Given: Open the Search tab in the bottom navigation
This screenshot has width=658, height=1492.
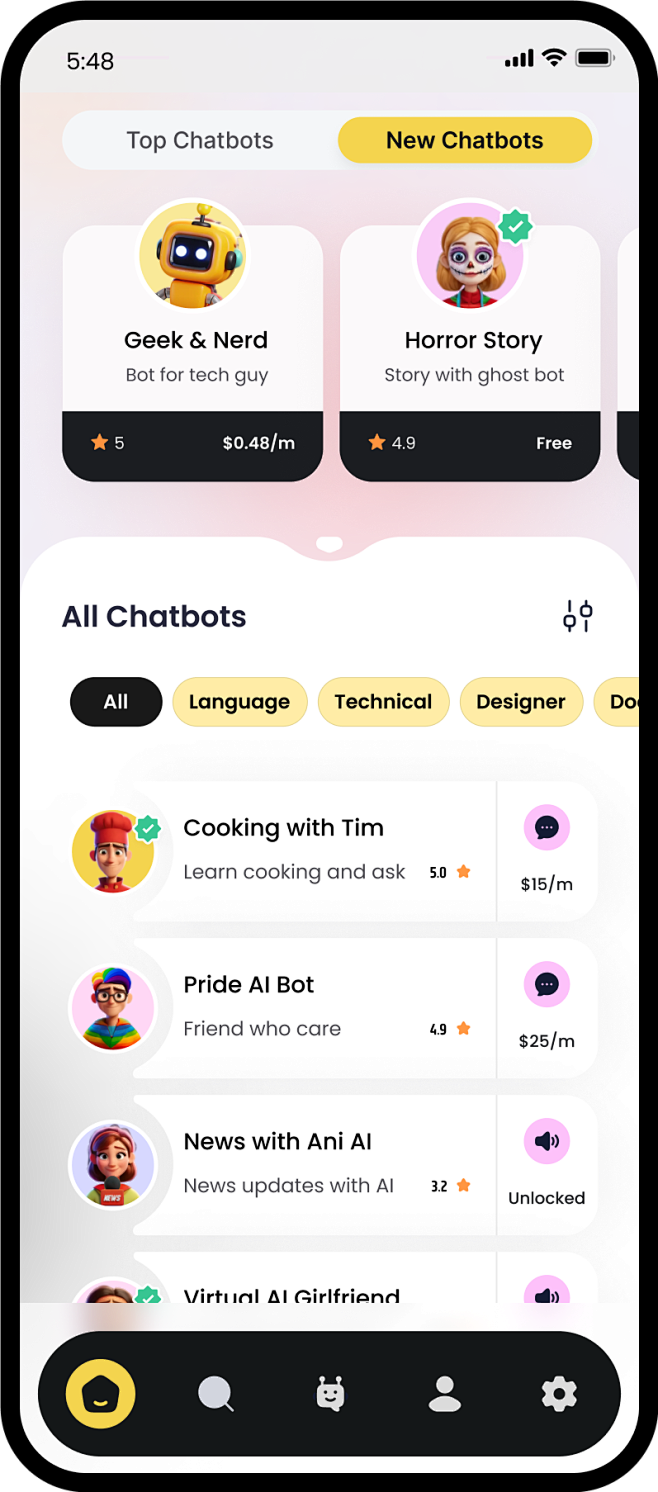Looking at the screenshot, I should coord(215,1393).
